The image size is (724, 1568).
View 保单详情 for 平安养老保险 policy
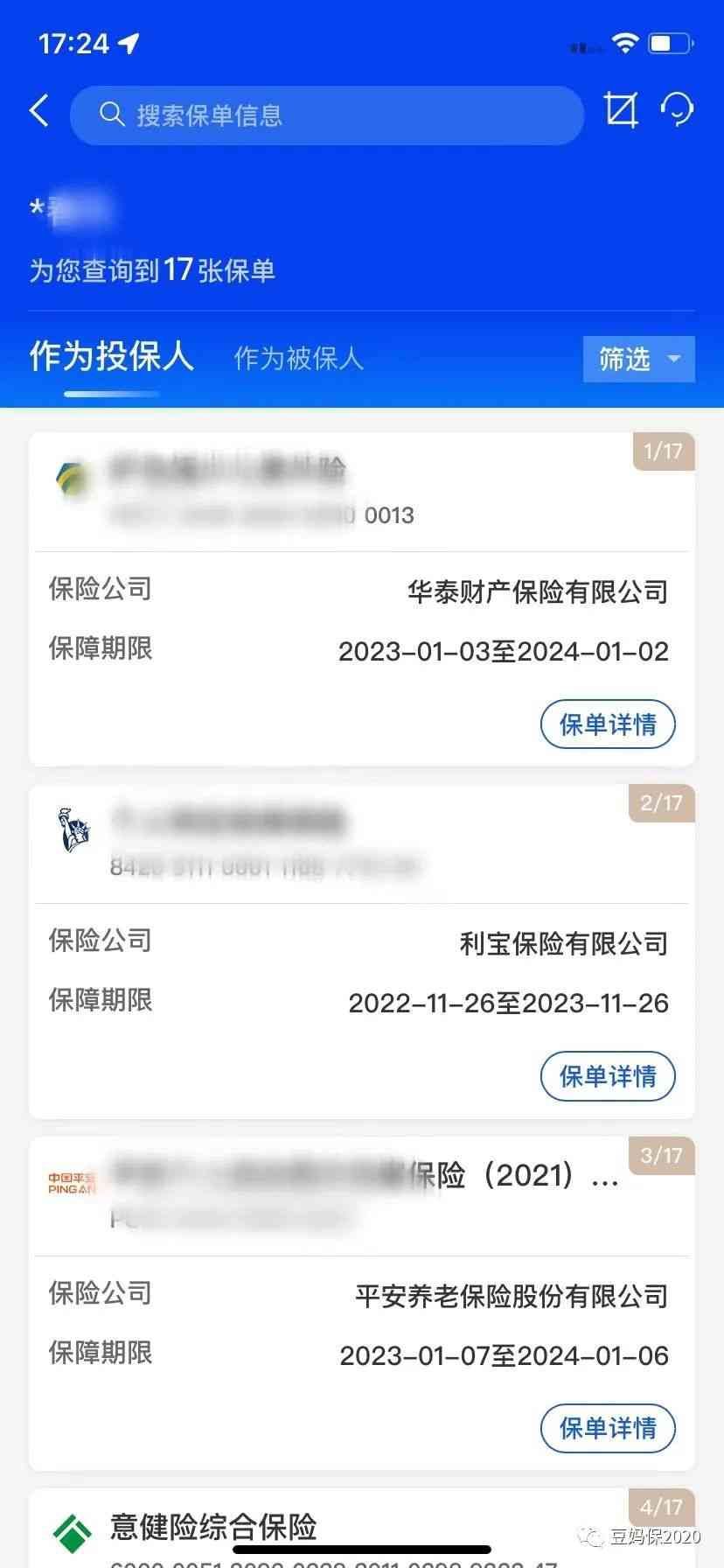point(608,1429)
